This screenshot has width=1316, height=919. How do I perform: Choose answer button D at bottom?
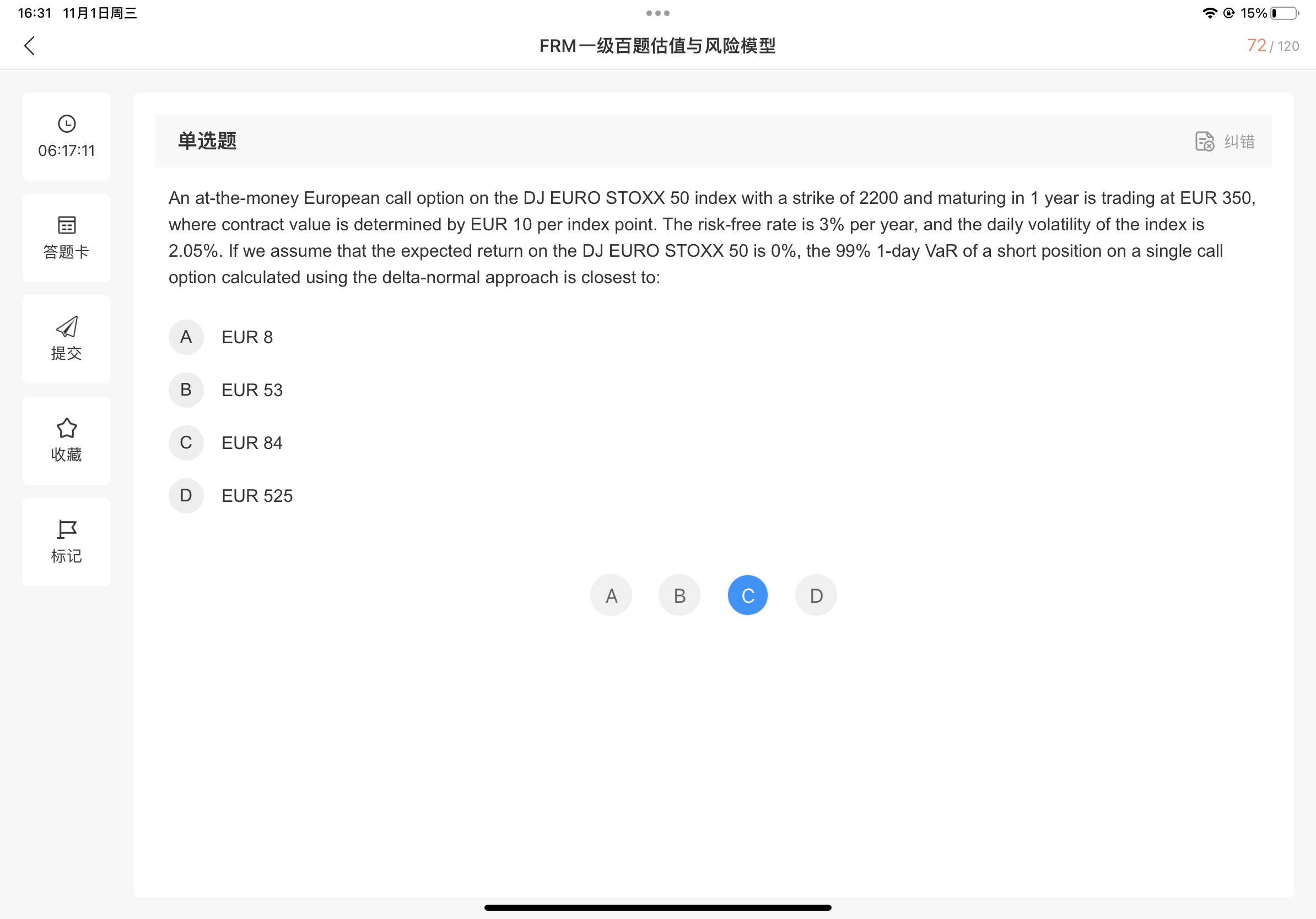point(816,595)
